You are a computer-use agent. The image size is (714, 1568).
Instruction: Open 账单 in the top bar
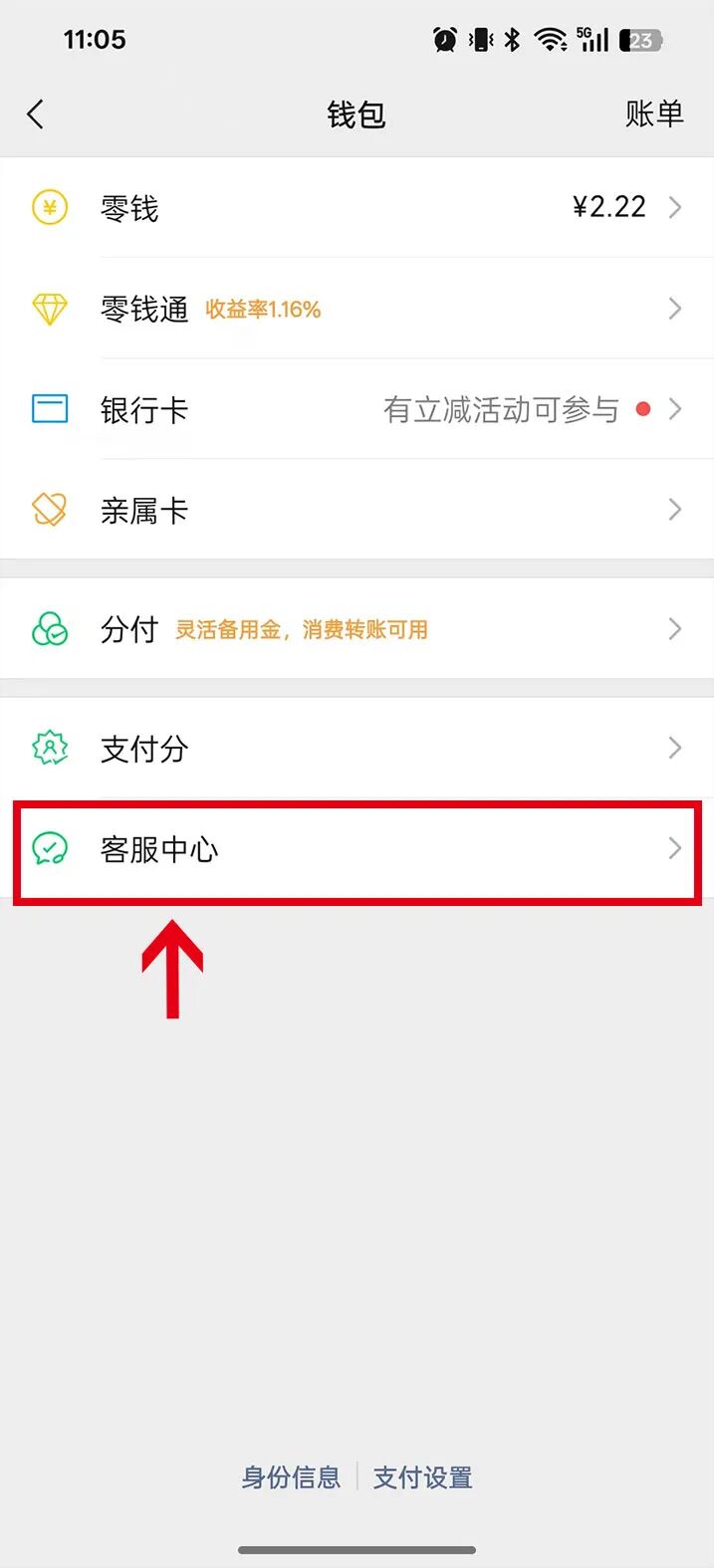(653, 114)
